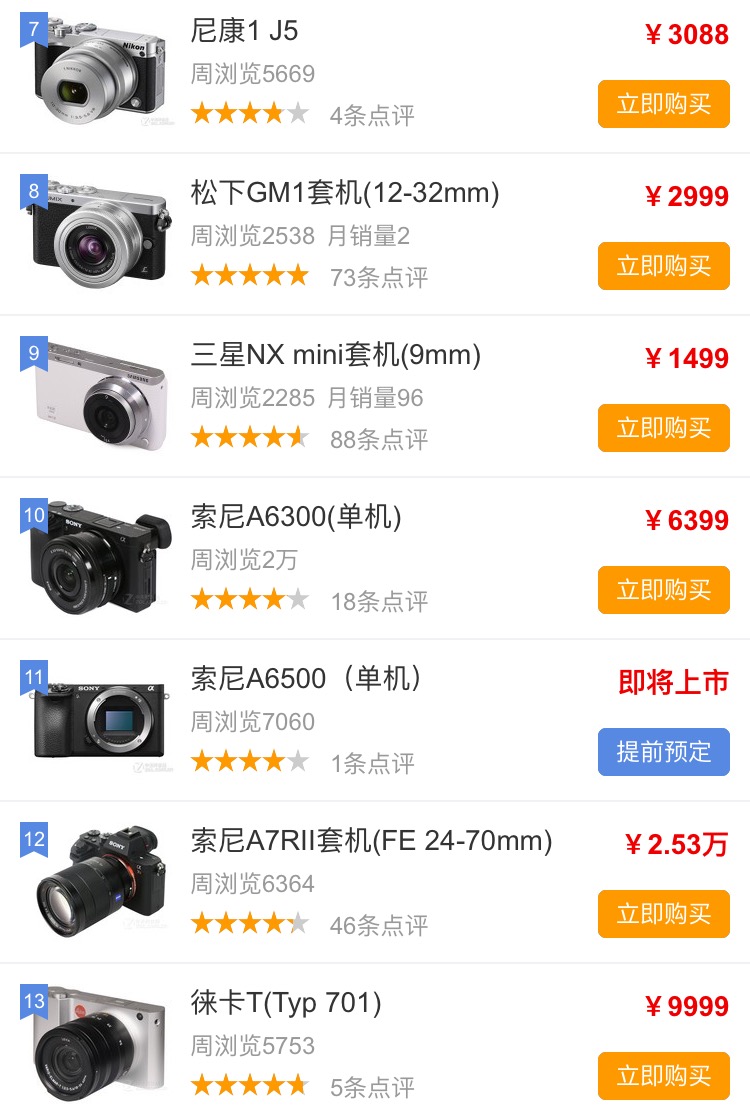View the 松下GM1套机(12-32mm) listing
This screenshot has height=1105, width=750.
pos(344,192)
